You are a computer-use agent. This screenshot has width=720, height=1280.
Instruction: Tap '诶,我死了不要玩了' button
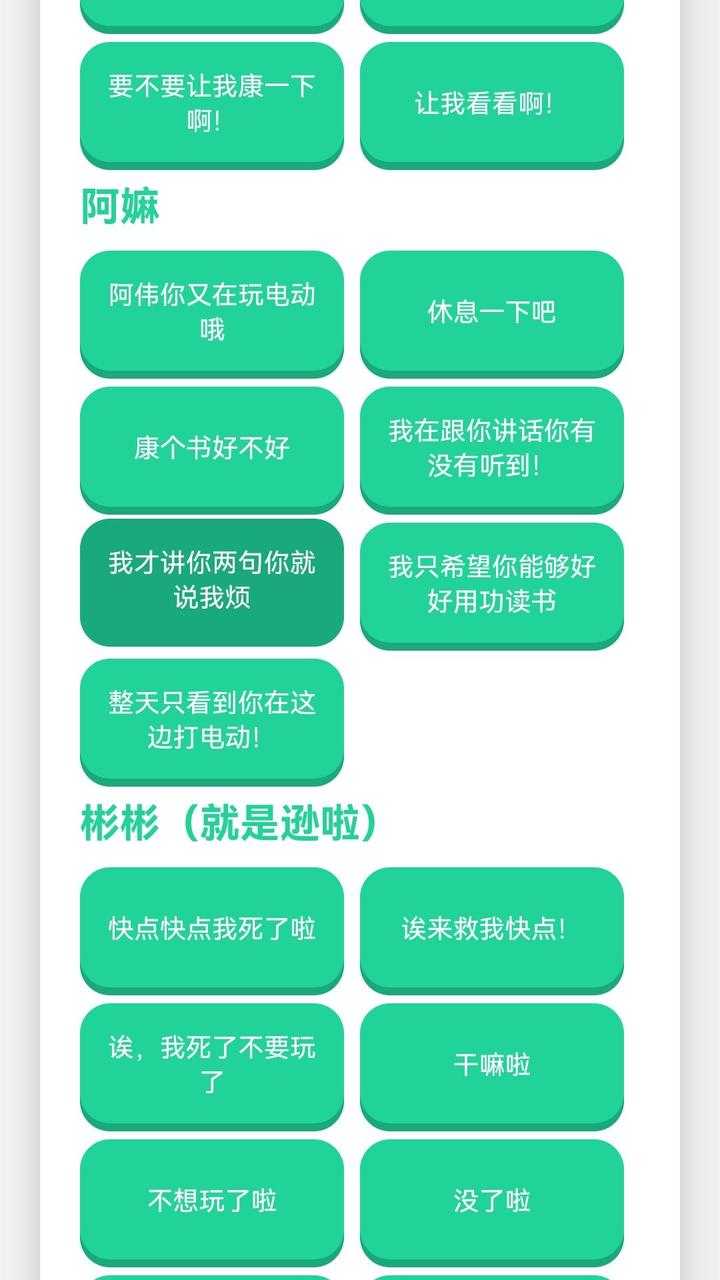click(211, 1064)
